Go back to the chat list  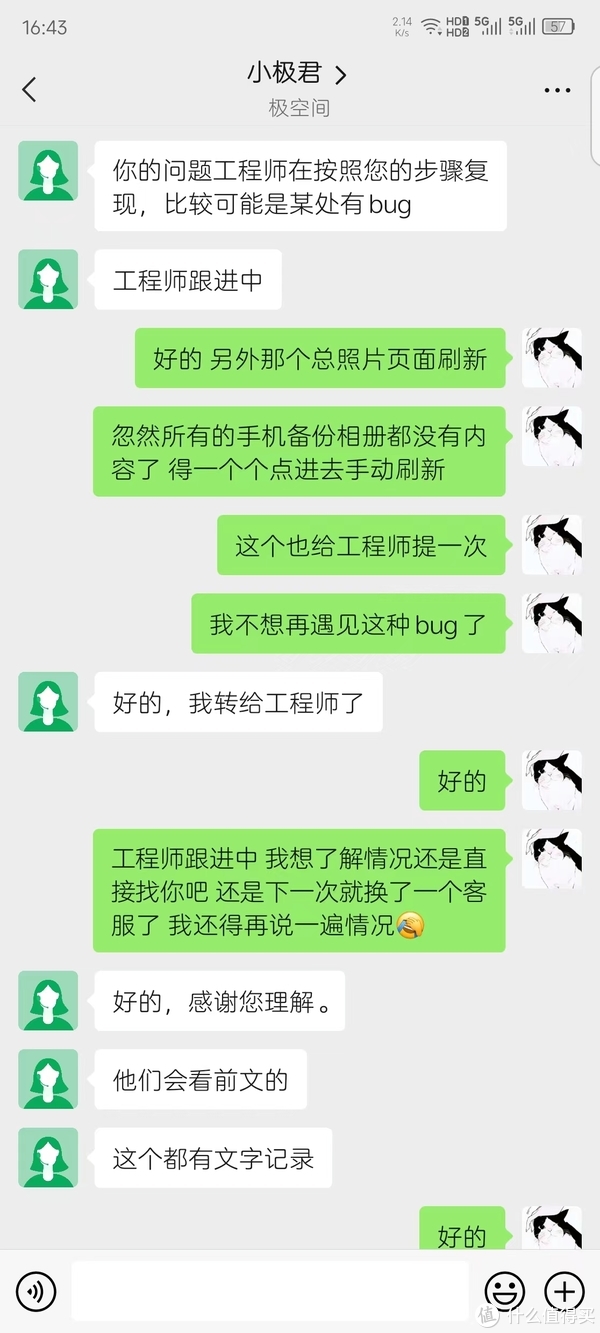pos(29,90)
